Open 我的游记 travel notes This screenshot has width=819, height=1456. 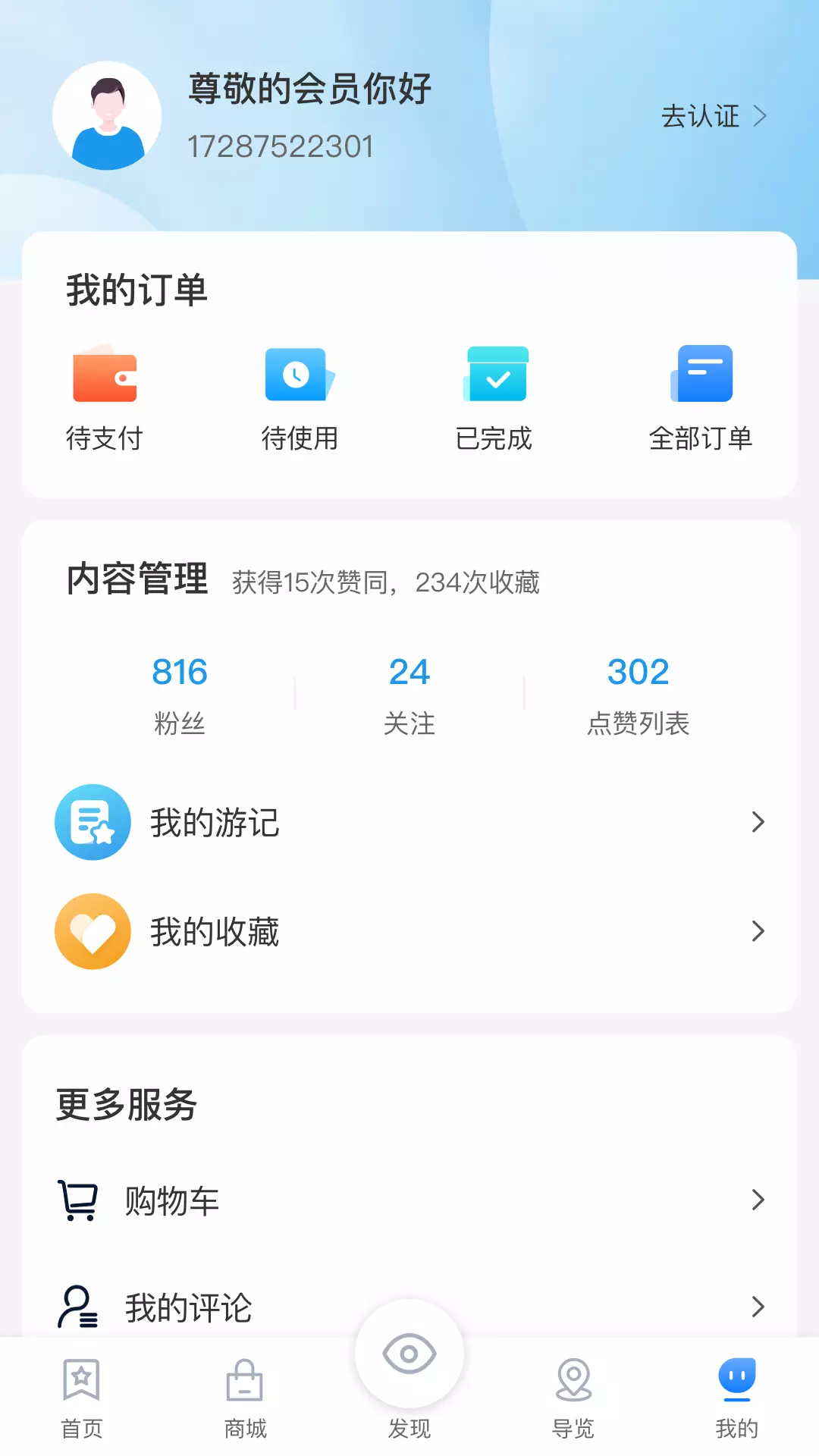[x=409, y=822]
